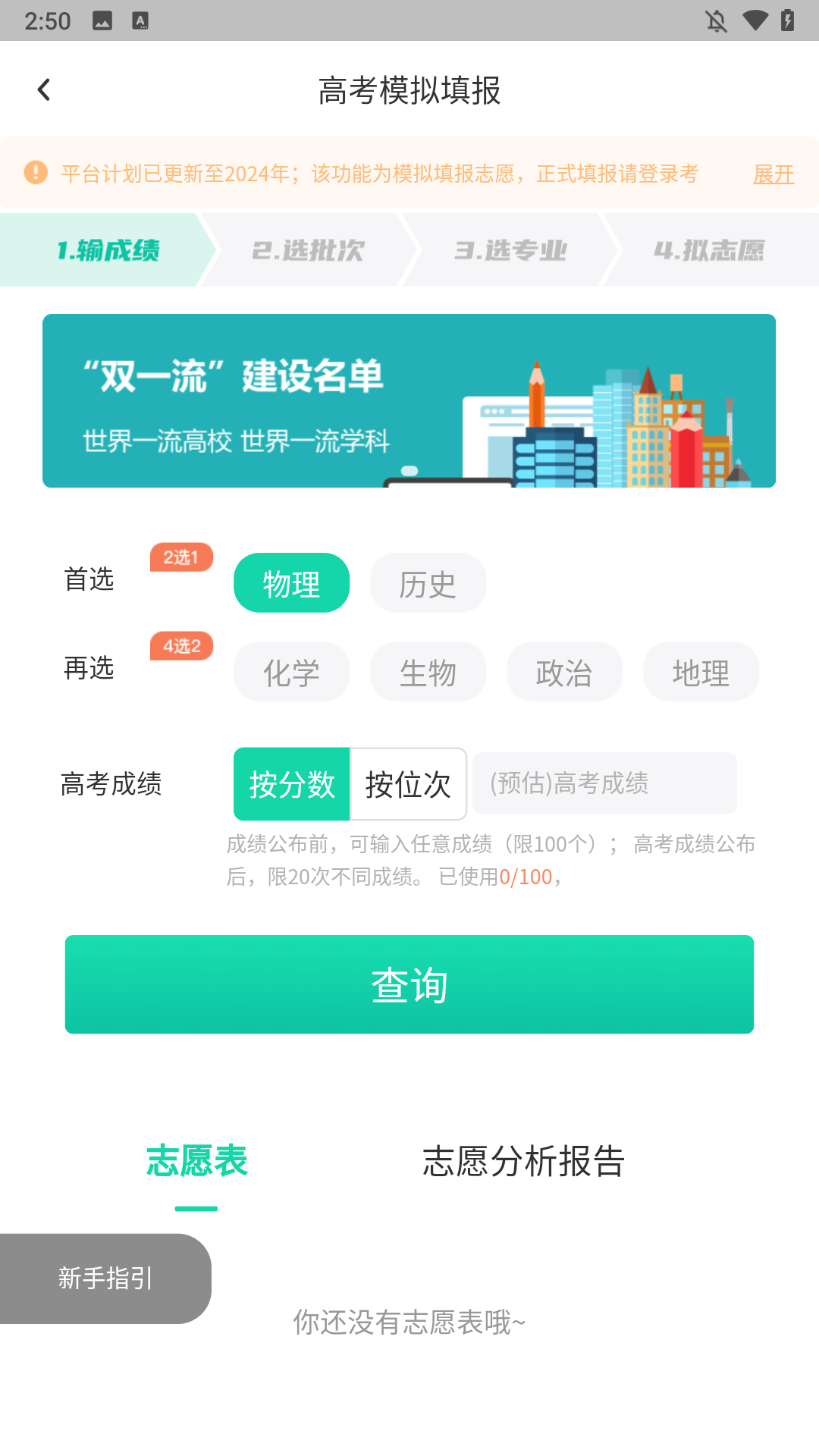This screenshot has width=819, height=1456.
Task: Click the 高考成绩 score input field
Action: [604, 783]
